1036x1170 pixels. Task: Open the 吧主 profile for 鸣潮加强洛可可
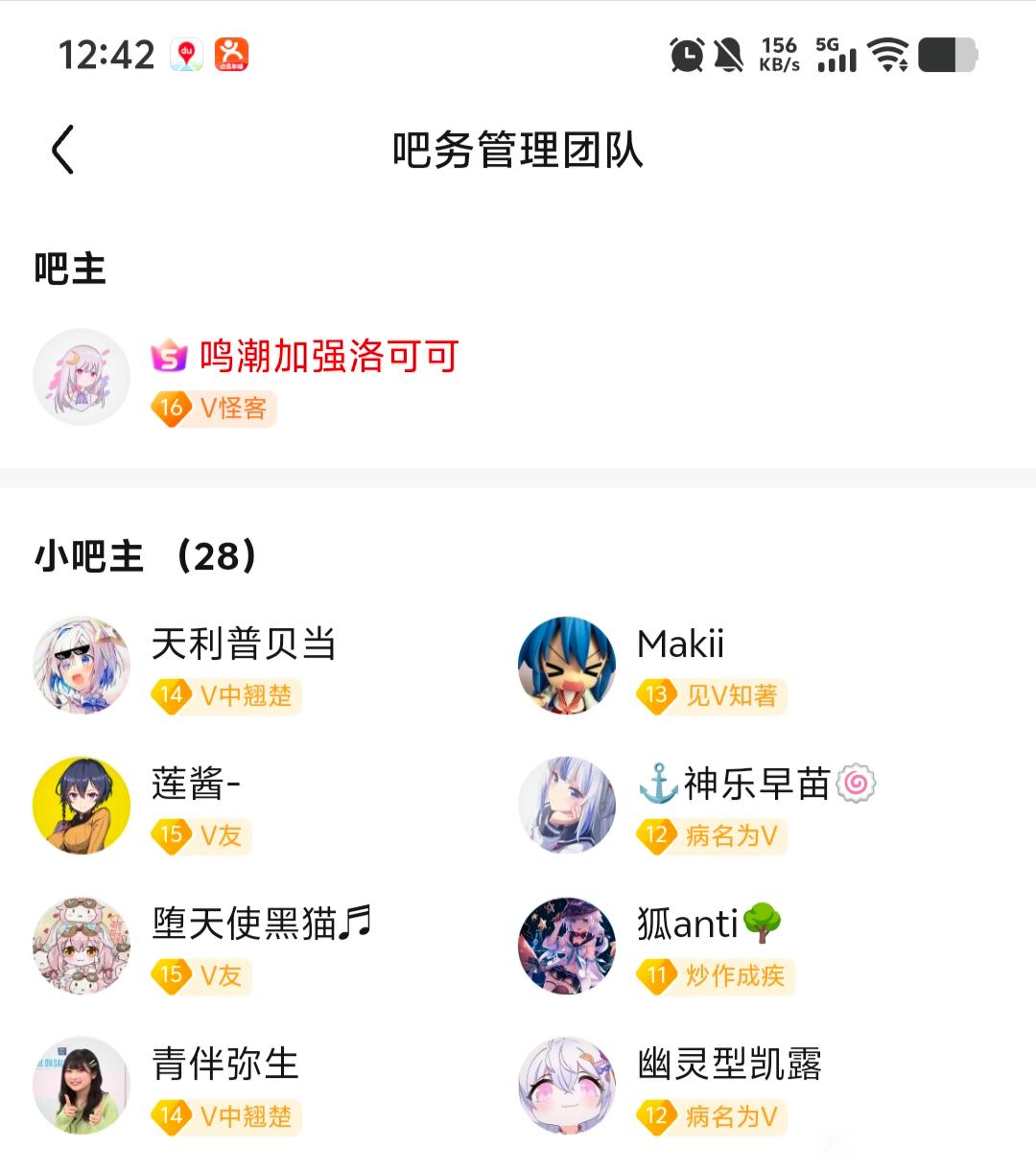point(328,357)
